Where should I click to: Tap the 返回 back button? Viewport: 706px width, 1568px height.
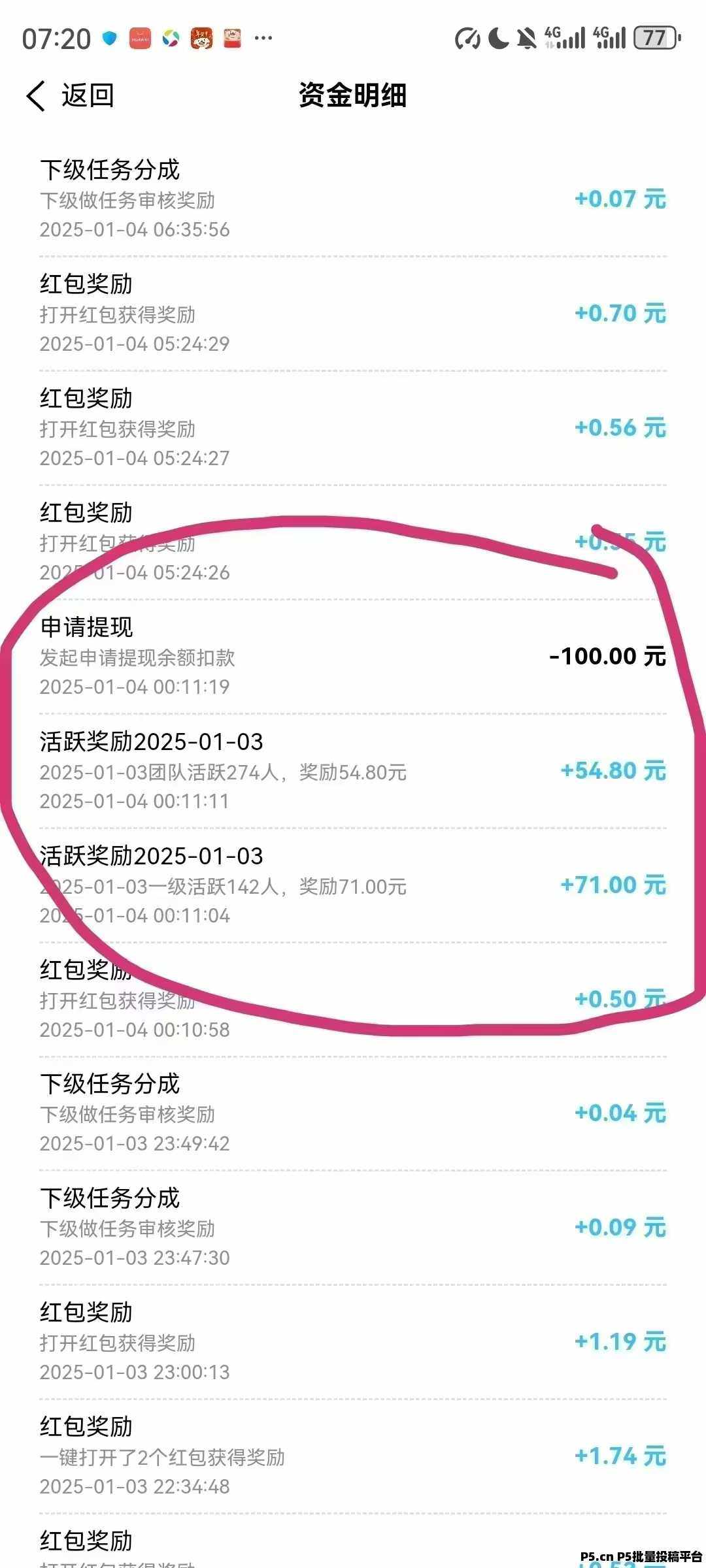pyautogui.click(x=71, y=96)
